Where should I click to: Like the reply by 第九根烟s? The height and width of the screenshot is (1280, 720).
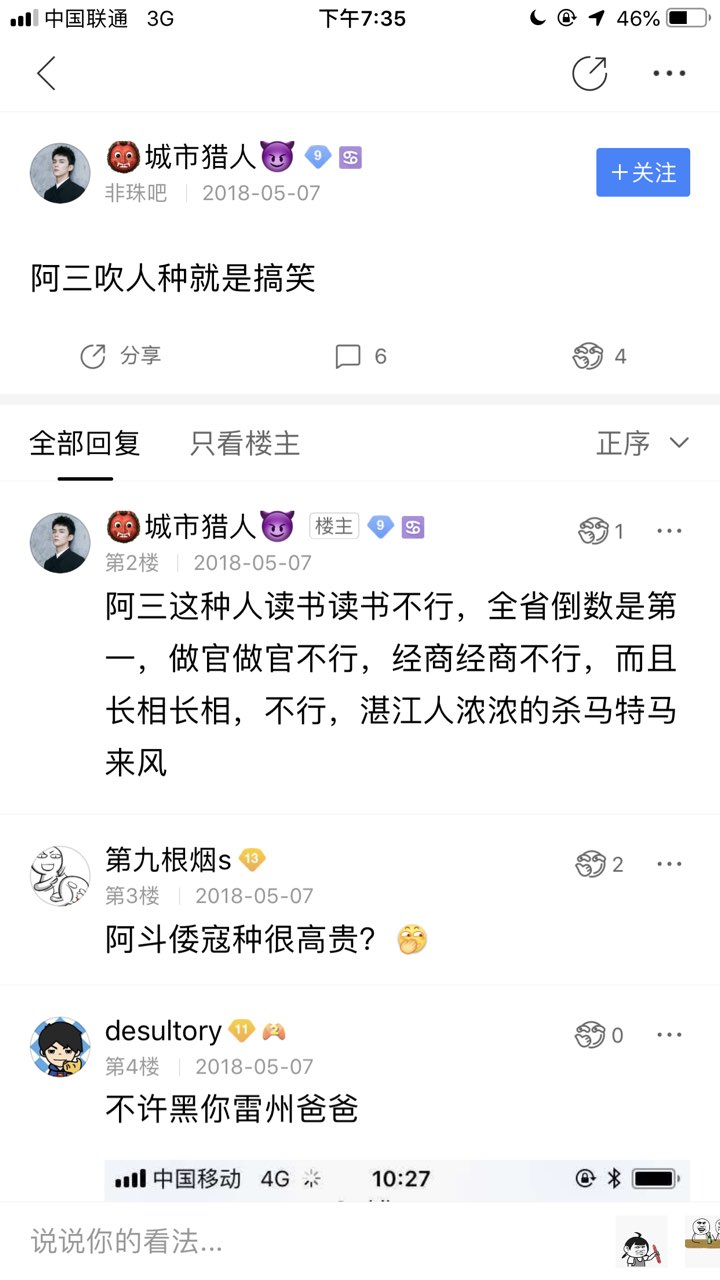pos(600,864)
